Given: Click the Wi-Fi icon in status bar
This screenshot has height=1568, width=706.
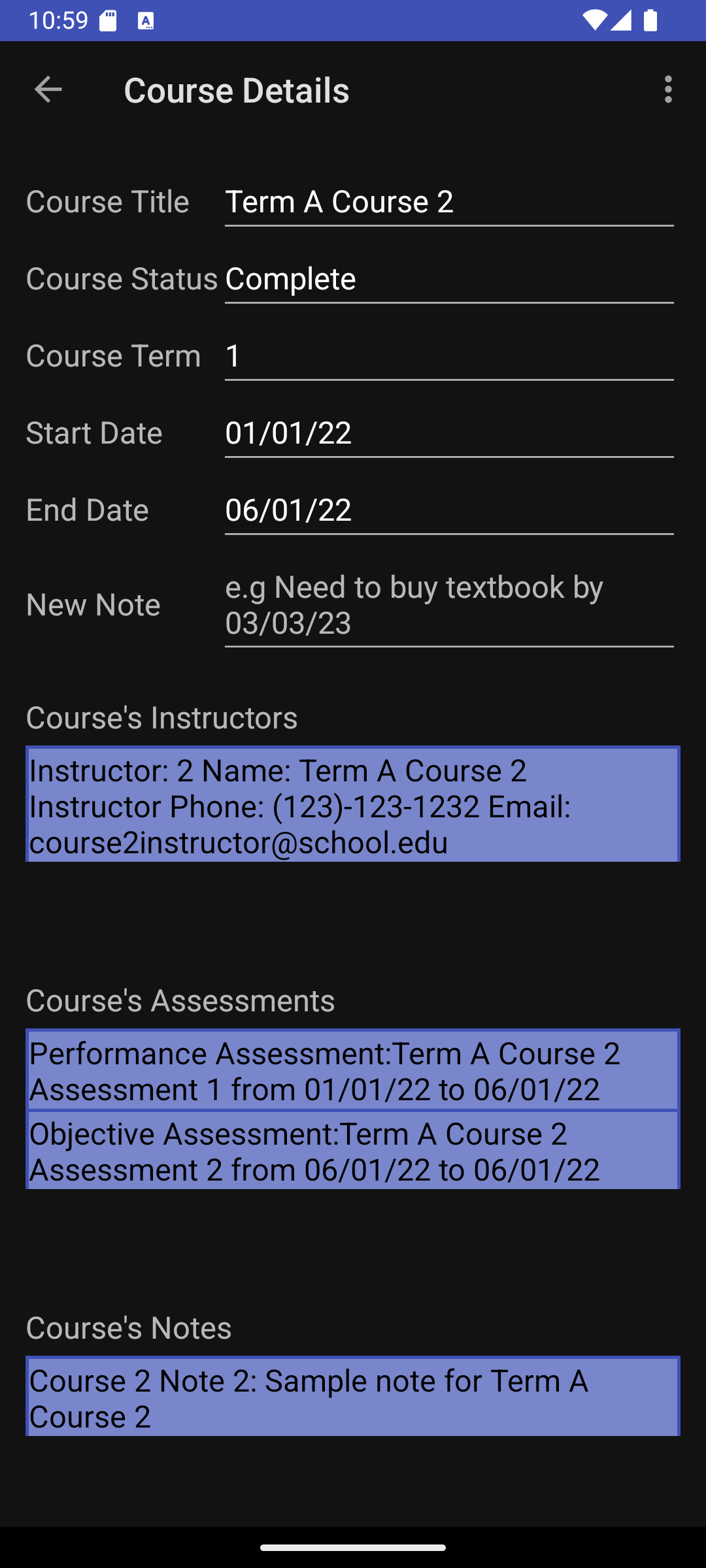Looking at the screenshot, I should (596, 20).
